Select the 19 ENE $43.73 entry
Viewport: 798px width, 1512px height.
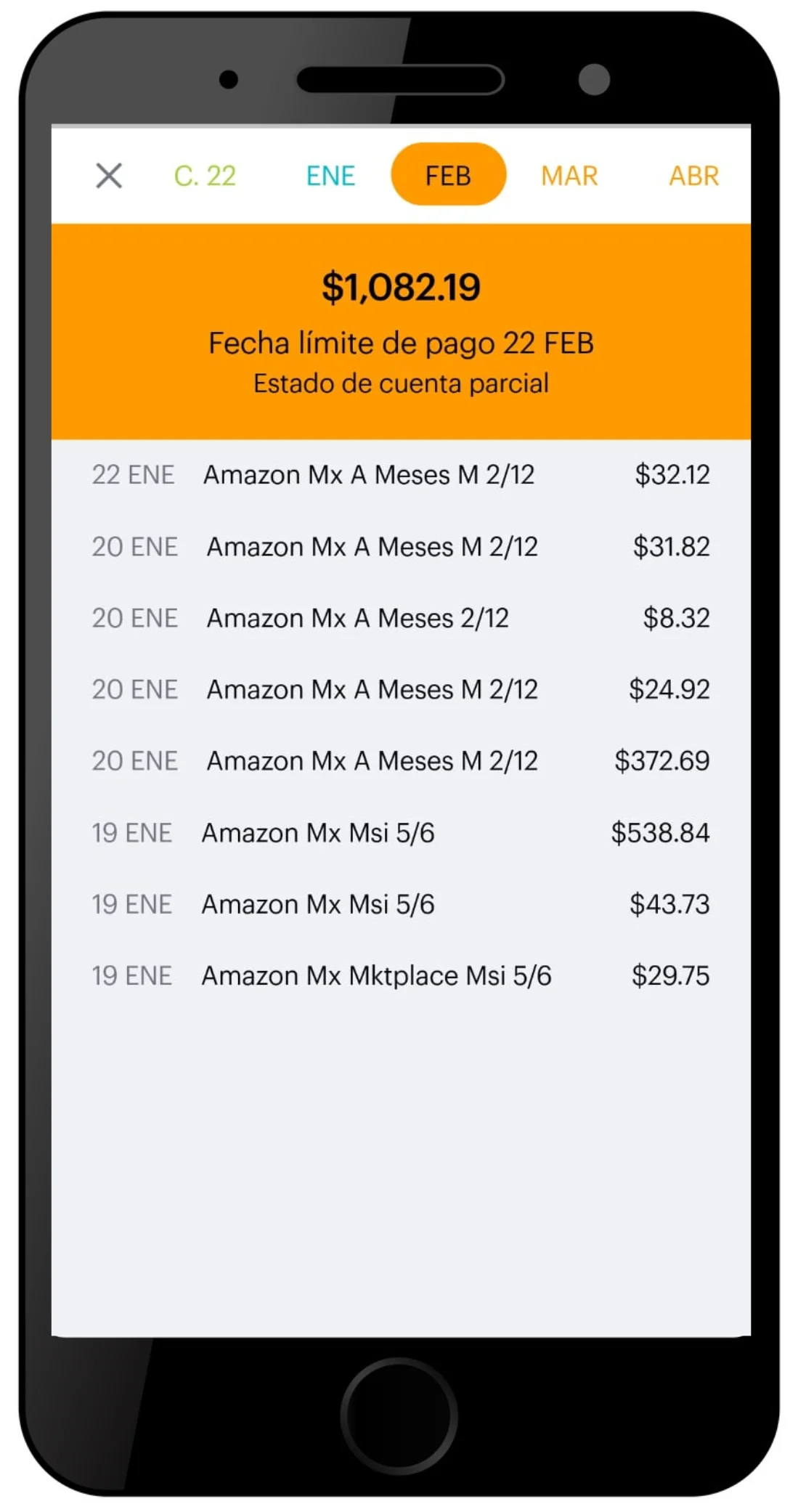pos(399,904)
